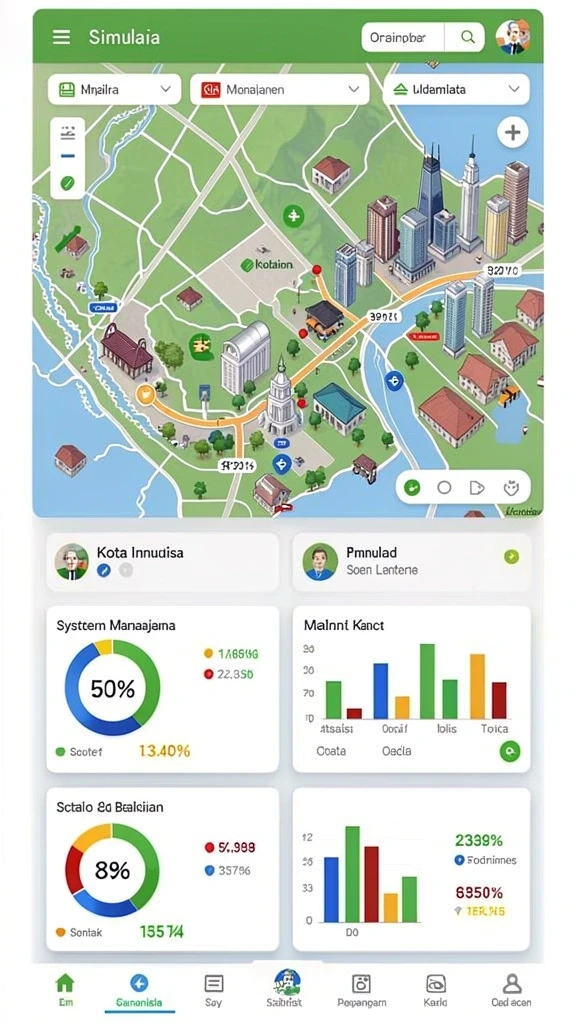Open the Sctalo 8a Bealciian card
The width and height of the screenshot is (576, 1024).
(x=162, y=869)
